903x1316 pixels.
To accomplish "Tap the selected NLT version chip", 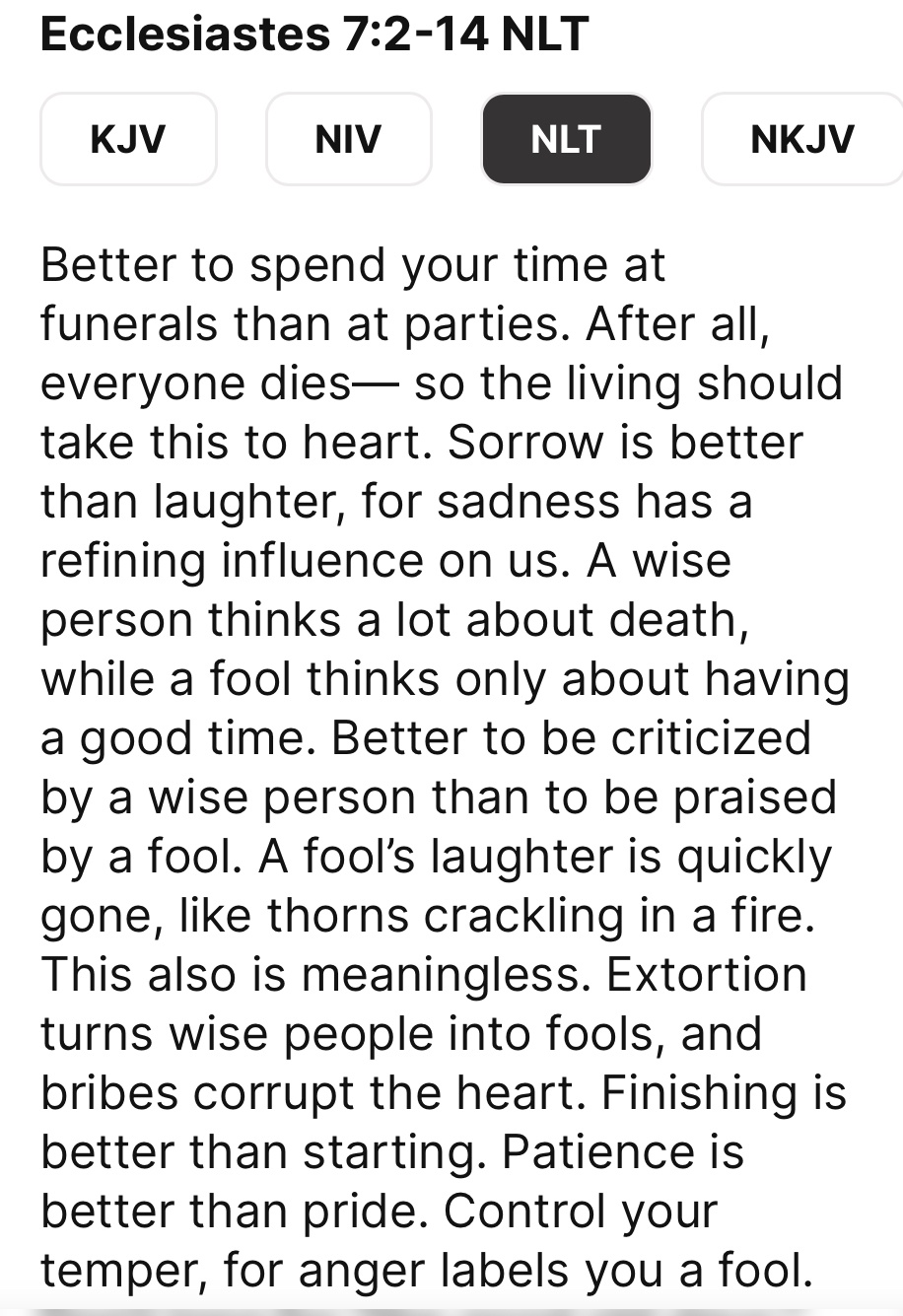I will point(566,139).
